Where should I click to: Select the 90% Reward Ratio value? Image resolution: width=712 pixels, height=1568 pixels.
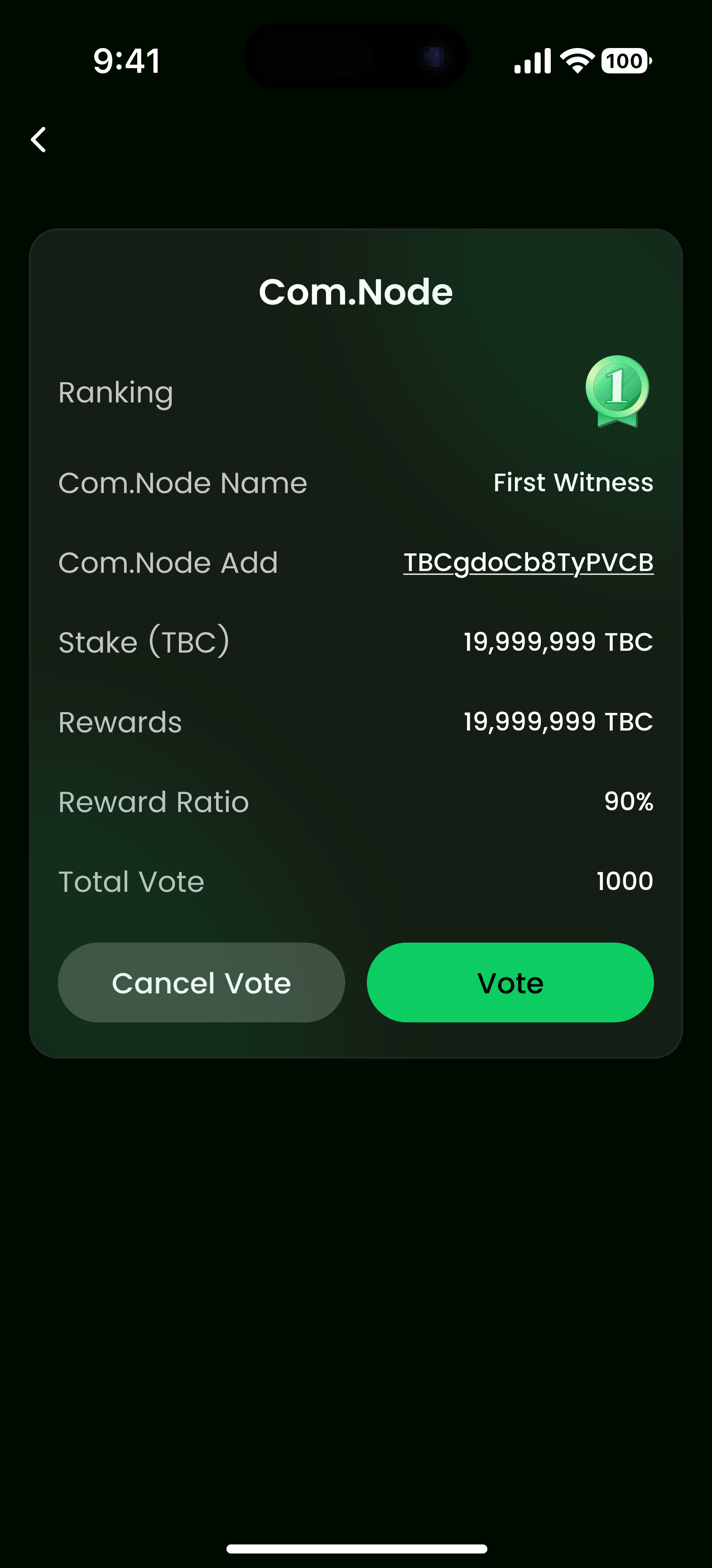[629, 802]
